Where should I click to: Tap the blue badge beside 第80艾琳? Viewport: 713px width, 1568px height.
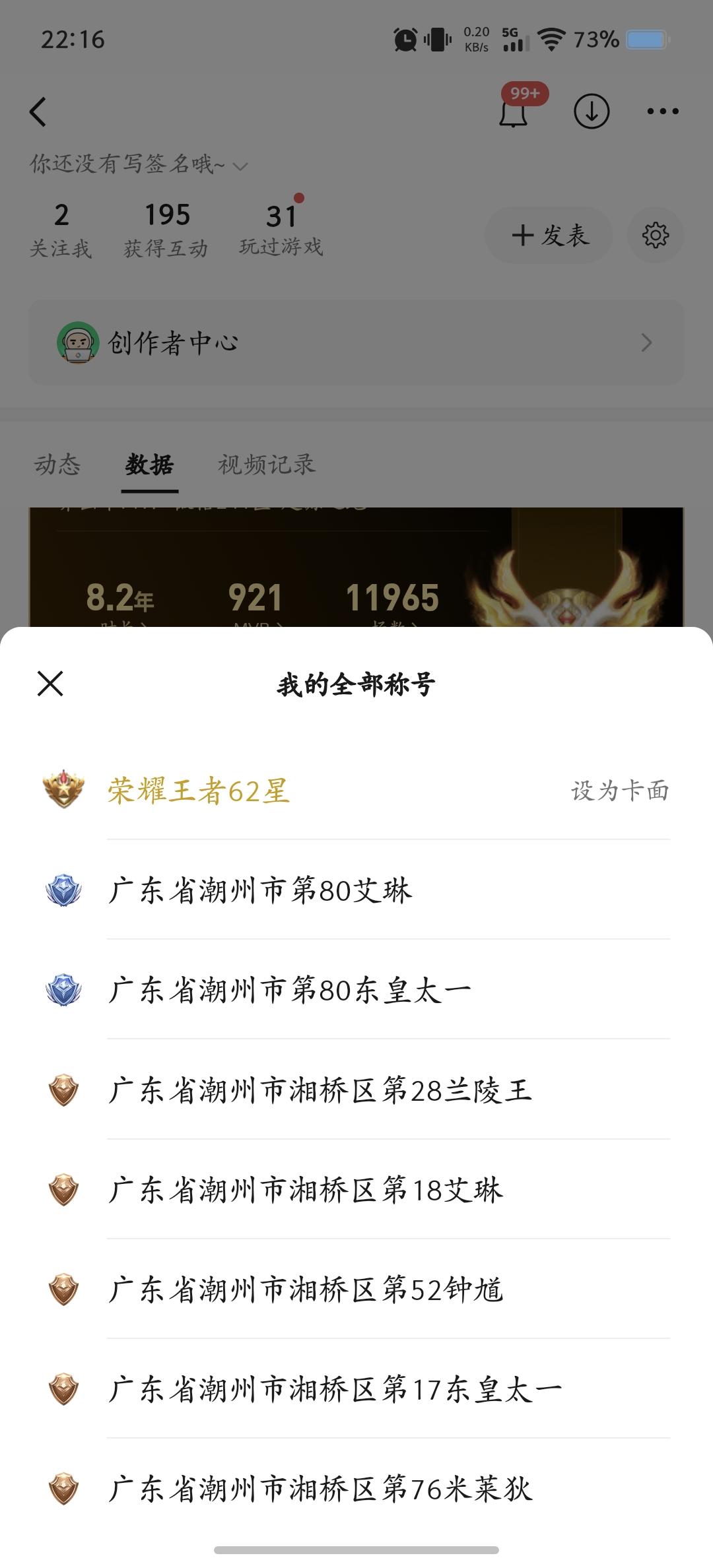[x=64, y=890]
